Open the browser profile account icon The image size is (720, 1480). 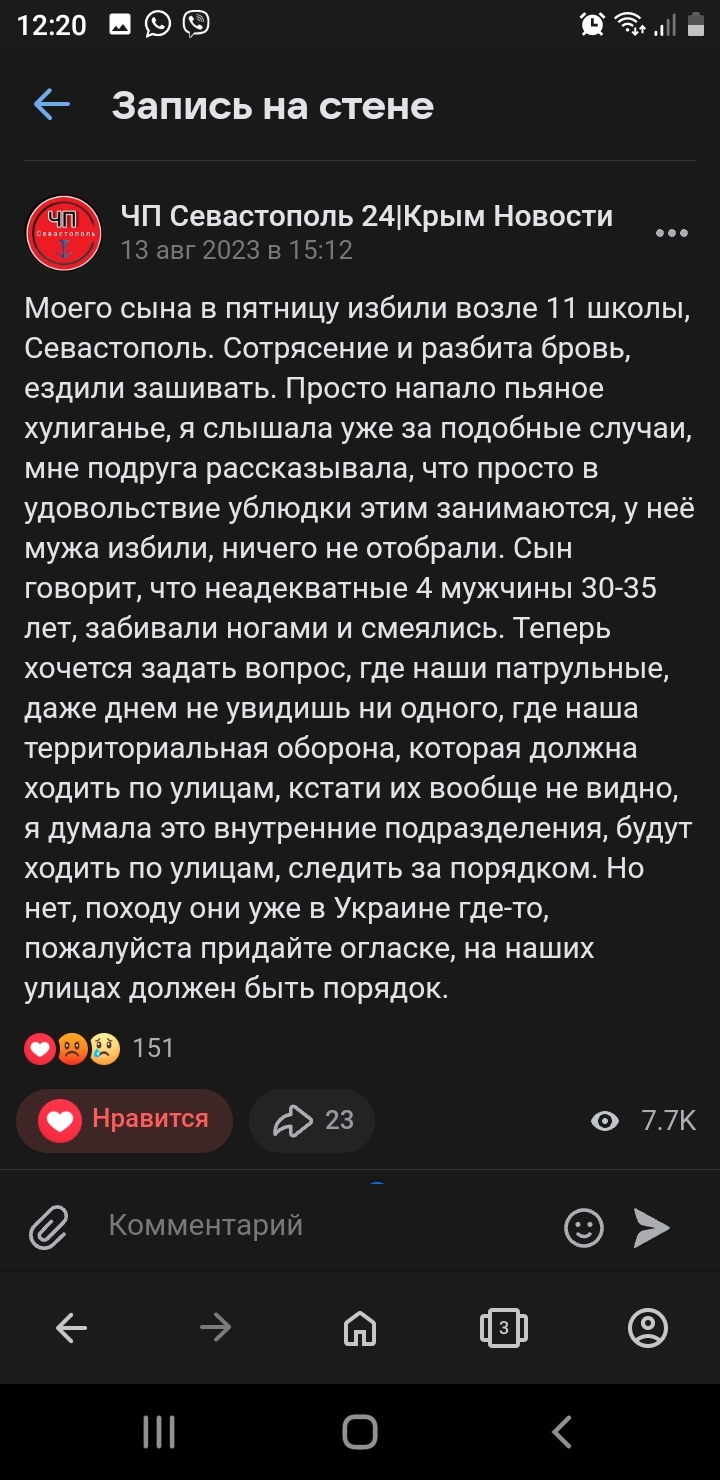click(x=648, y=1328)
